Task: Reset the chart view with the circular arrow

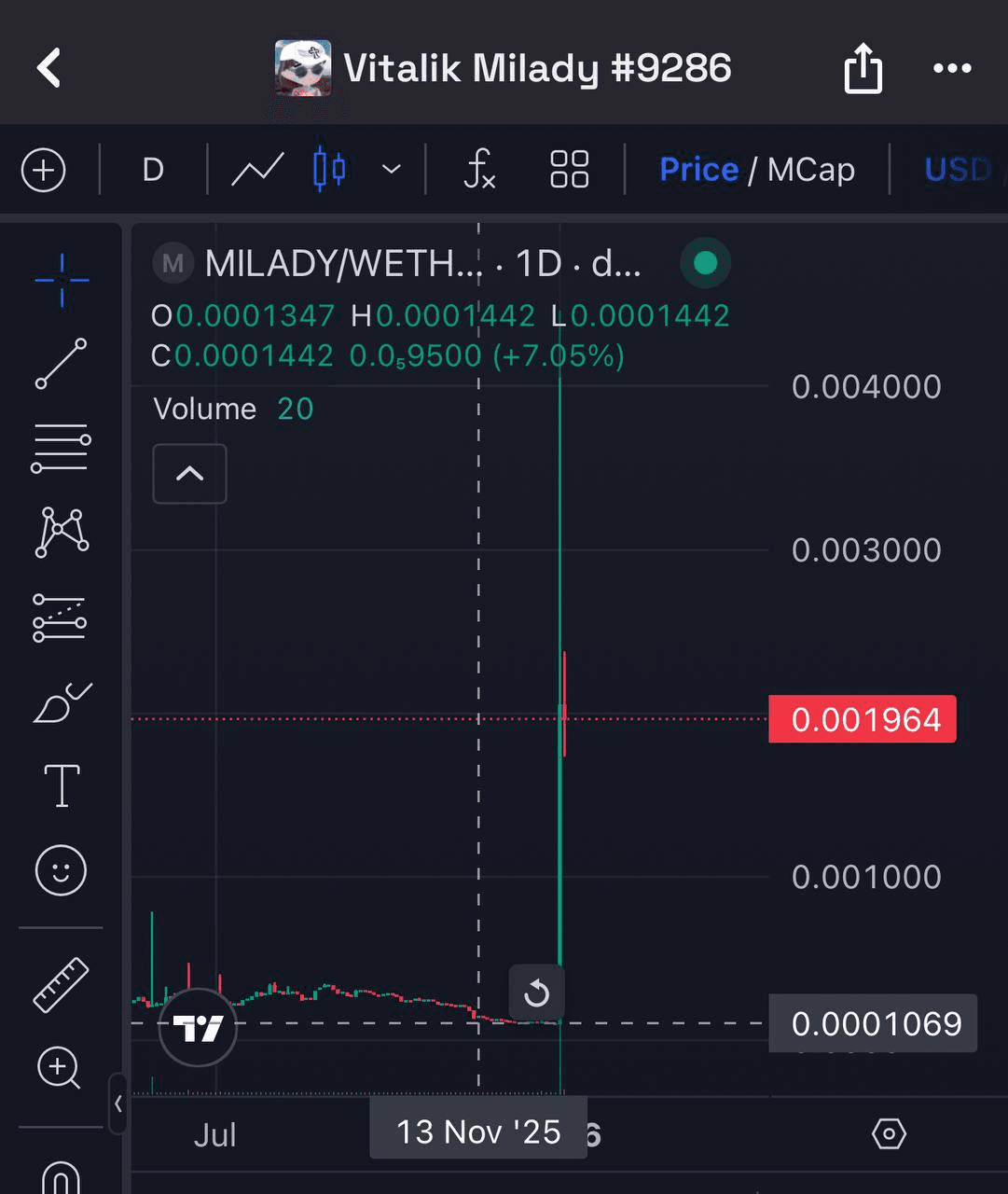Action: tap(536, 993)
